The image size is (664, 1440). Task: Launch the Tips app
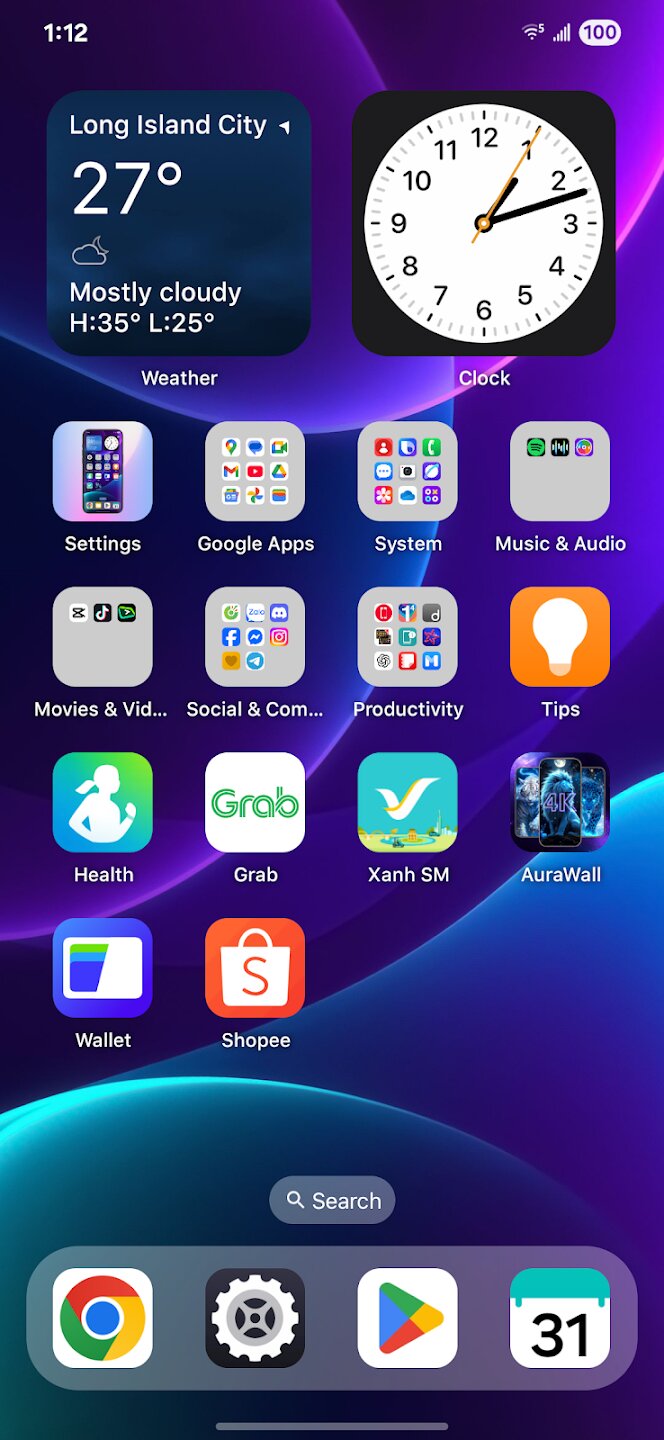point(560,637)
